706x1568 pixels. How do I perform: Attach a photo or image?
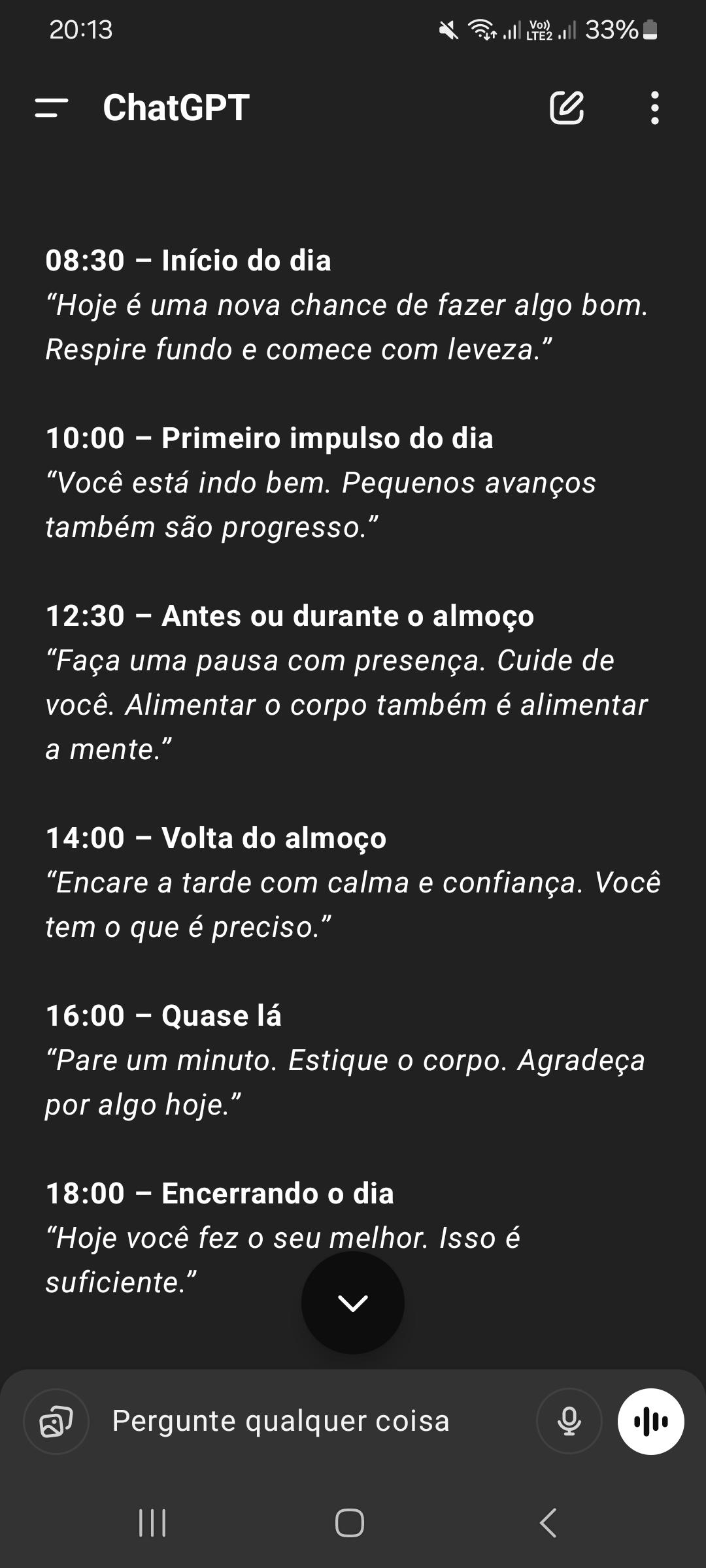[56, 1421]
